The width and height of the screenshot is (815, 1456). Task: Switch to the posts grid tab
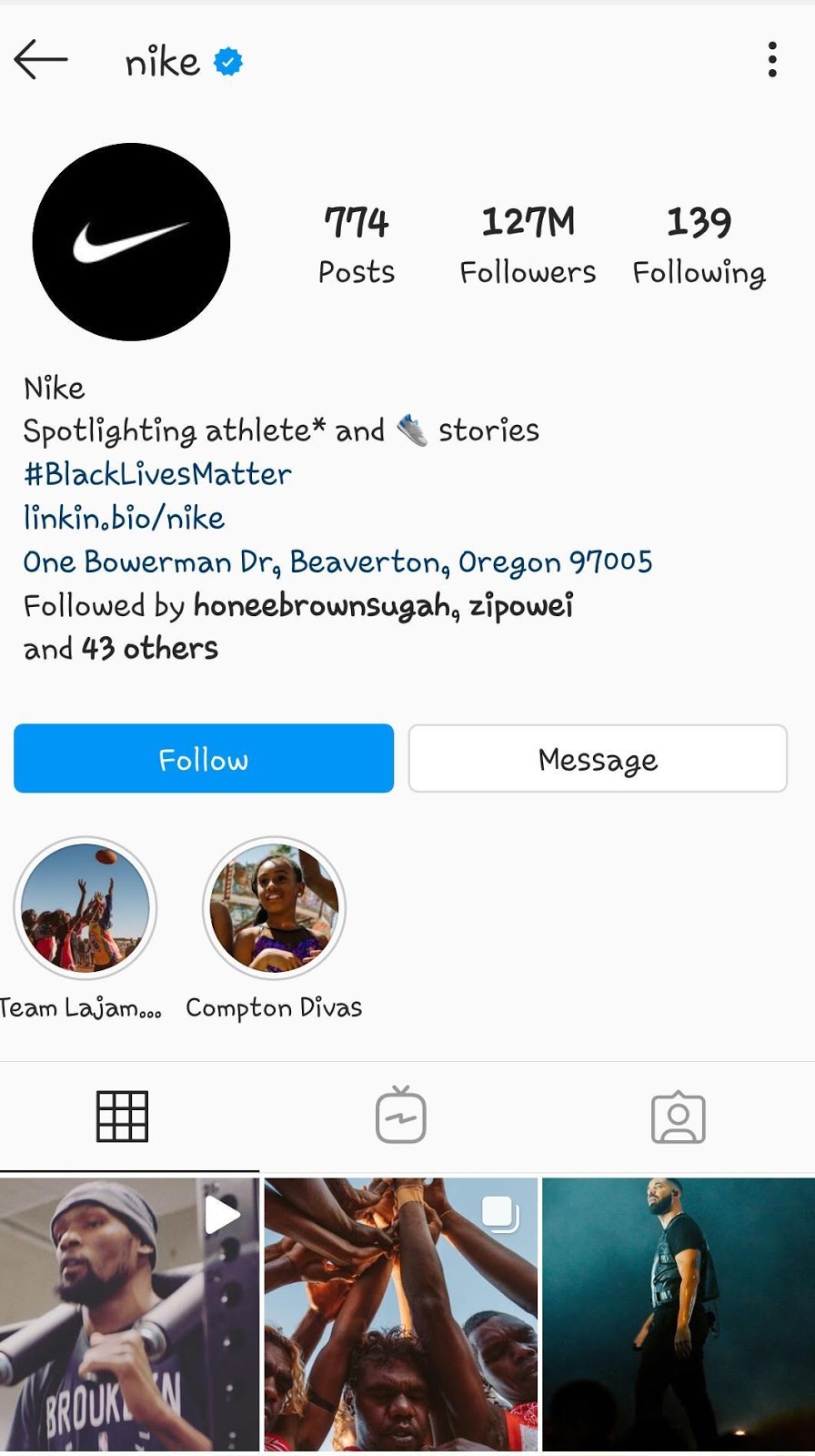pyautogui.click(x=123, y=1116)
